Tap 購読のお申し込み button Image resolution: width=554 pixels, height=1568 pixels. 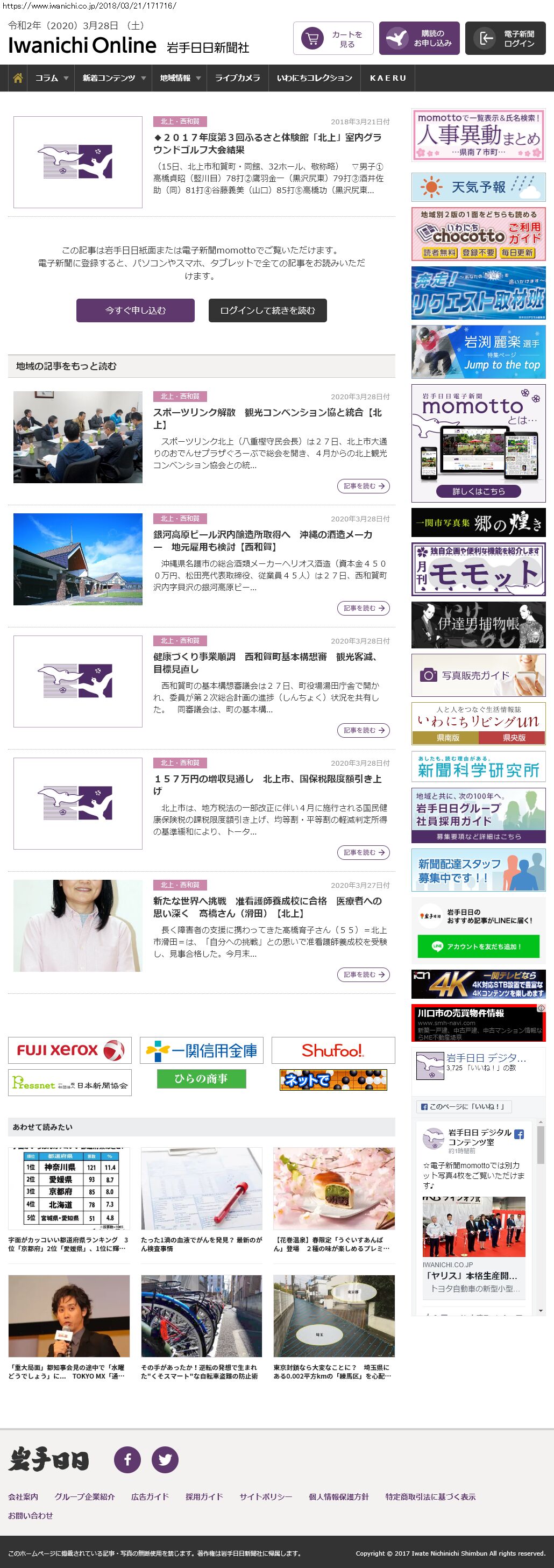click(x=420, y=38)
